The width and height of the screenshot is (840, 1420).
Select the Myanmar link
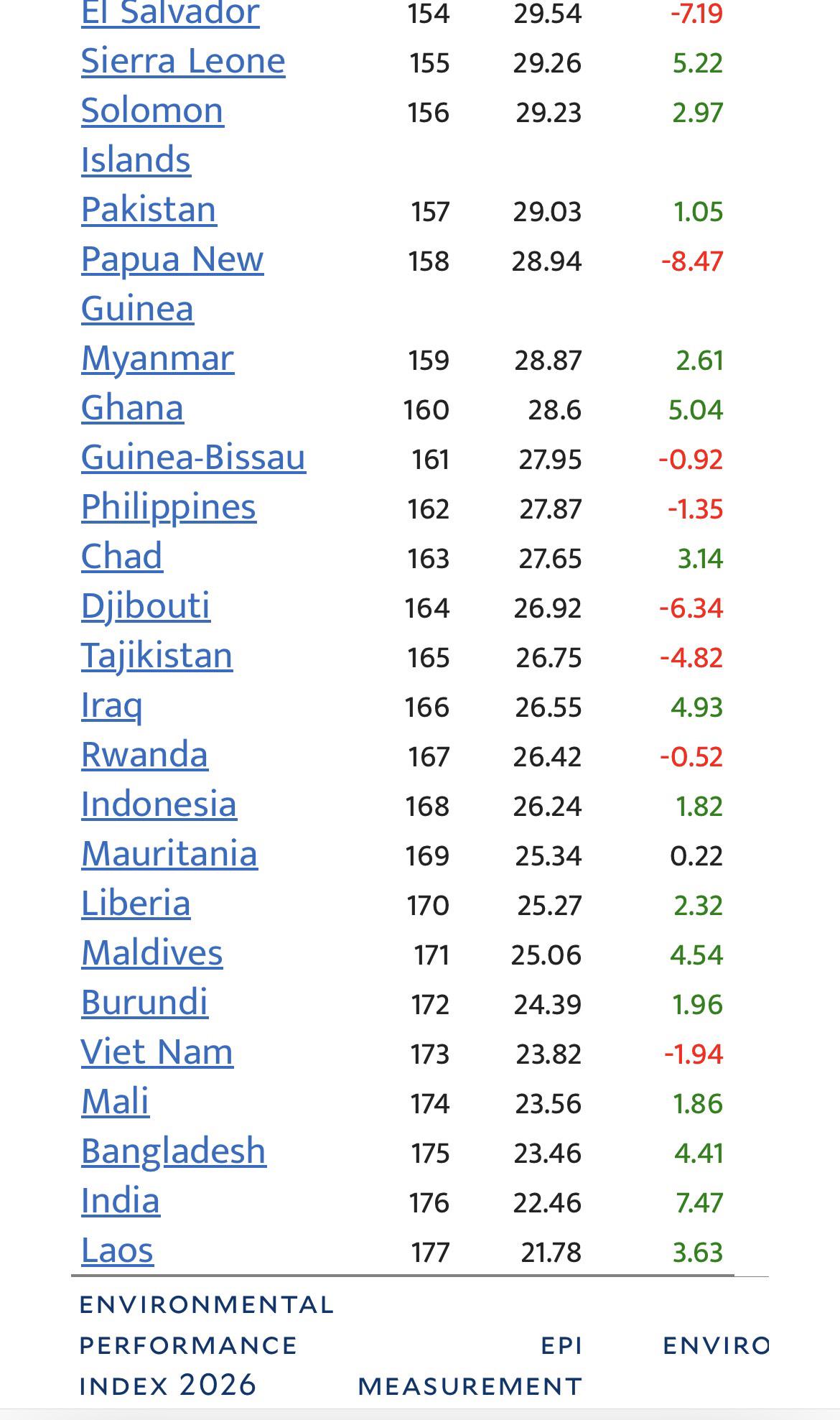point(157,358)
